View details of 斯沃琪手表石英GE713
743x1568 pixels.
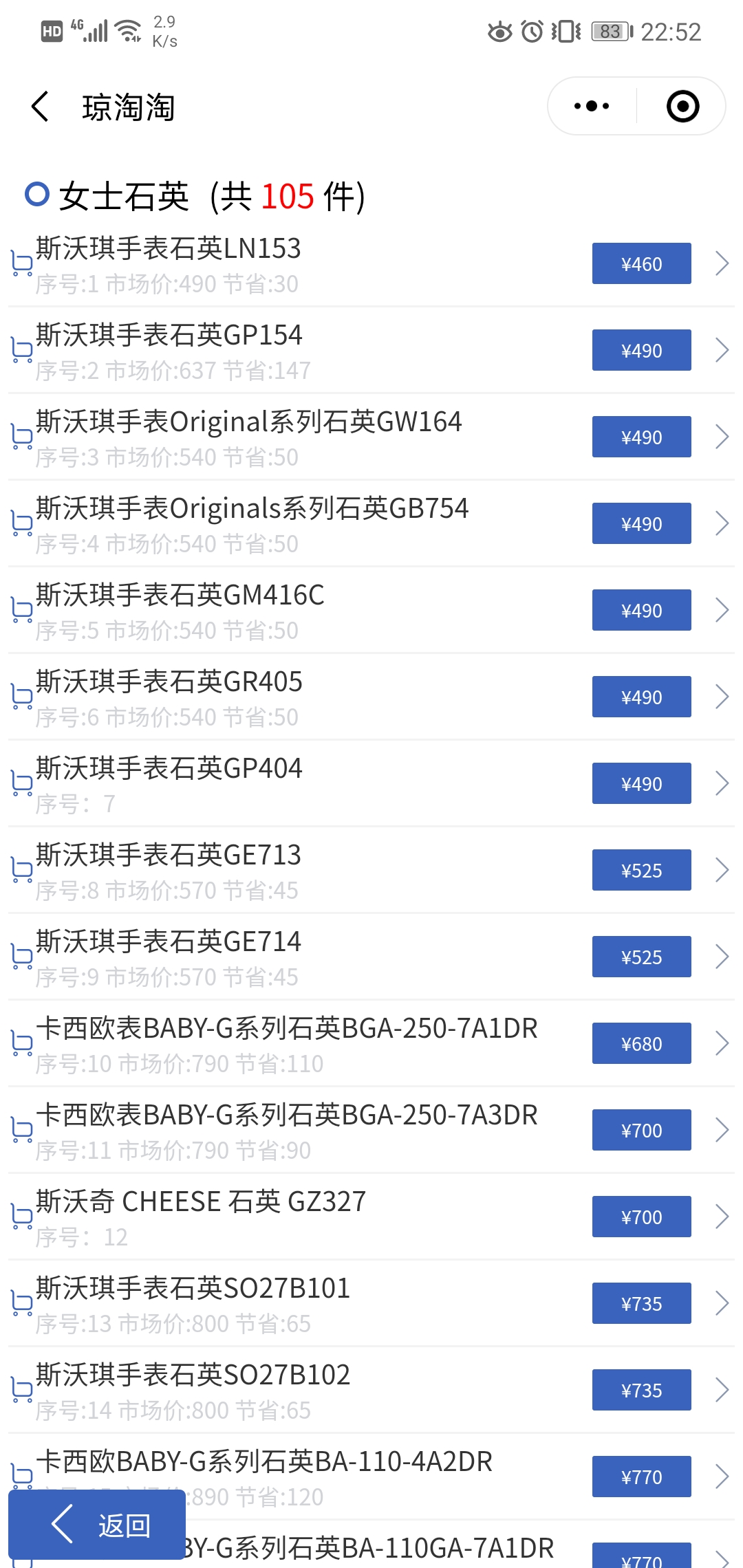371,870
